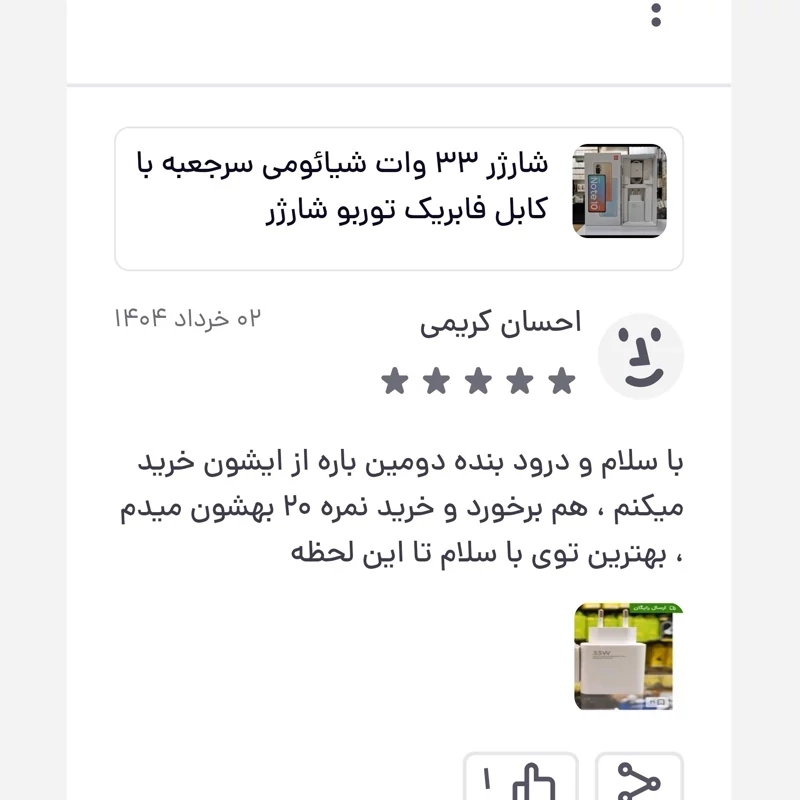Share Ehsan Karimi's review
Image resolution: width=800 pixels, height=800 pixels.
[639, 778]
